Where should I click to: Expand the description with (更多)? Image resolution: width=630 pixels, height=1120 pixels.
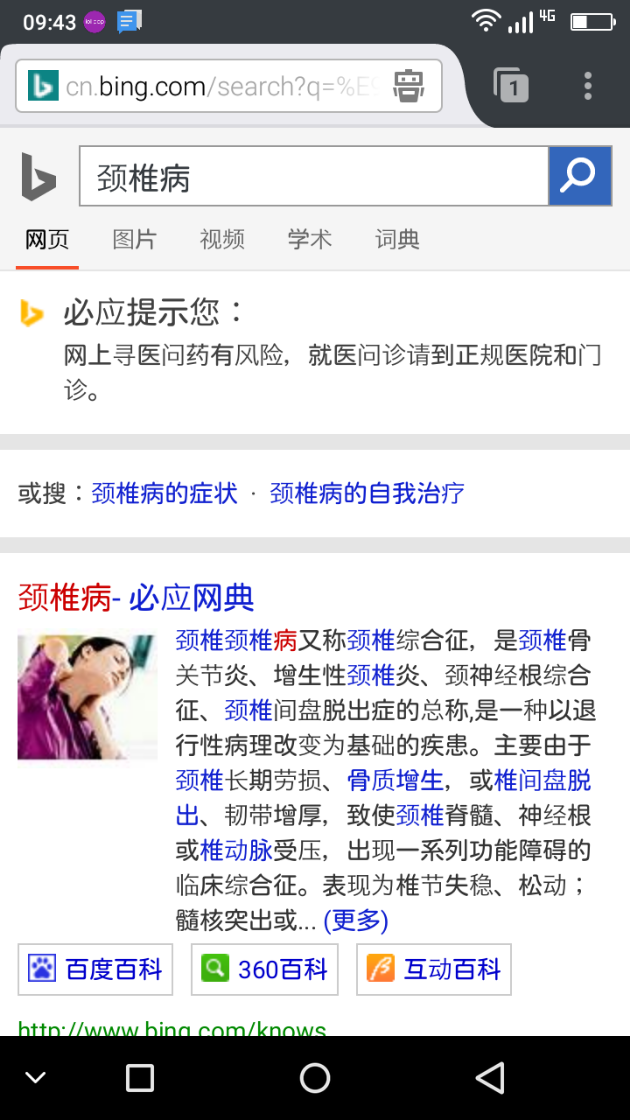pos(356,920)
